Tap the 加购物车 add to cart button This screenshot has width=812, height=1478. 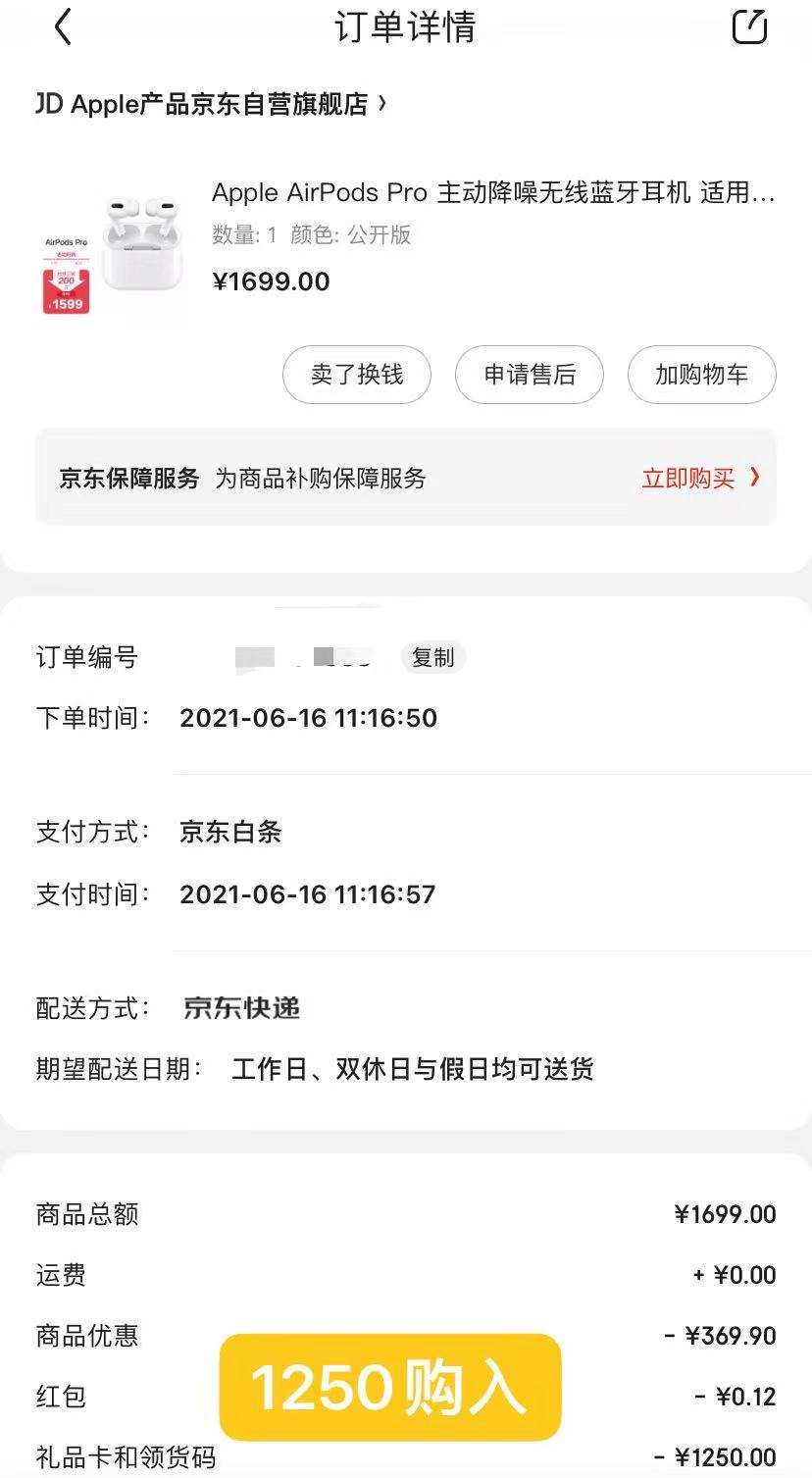701,375
